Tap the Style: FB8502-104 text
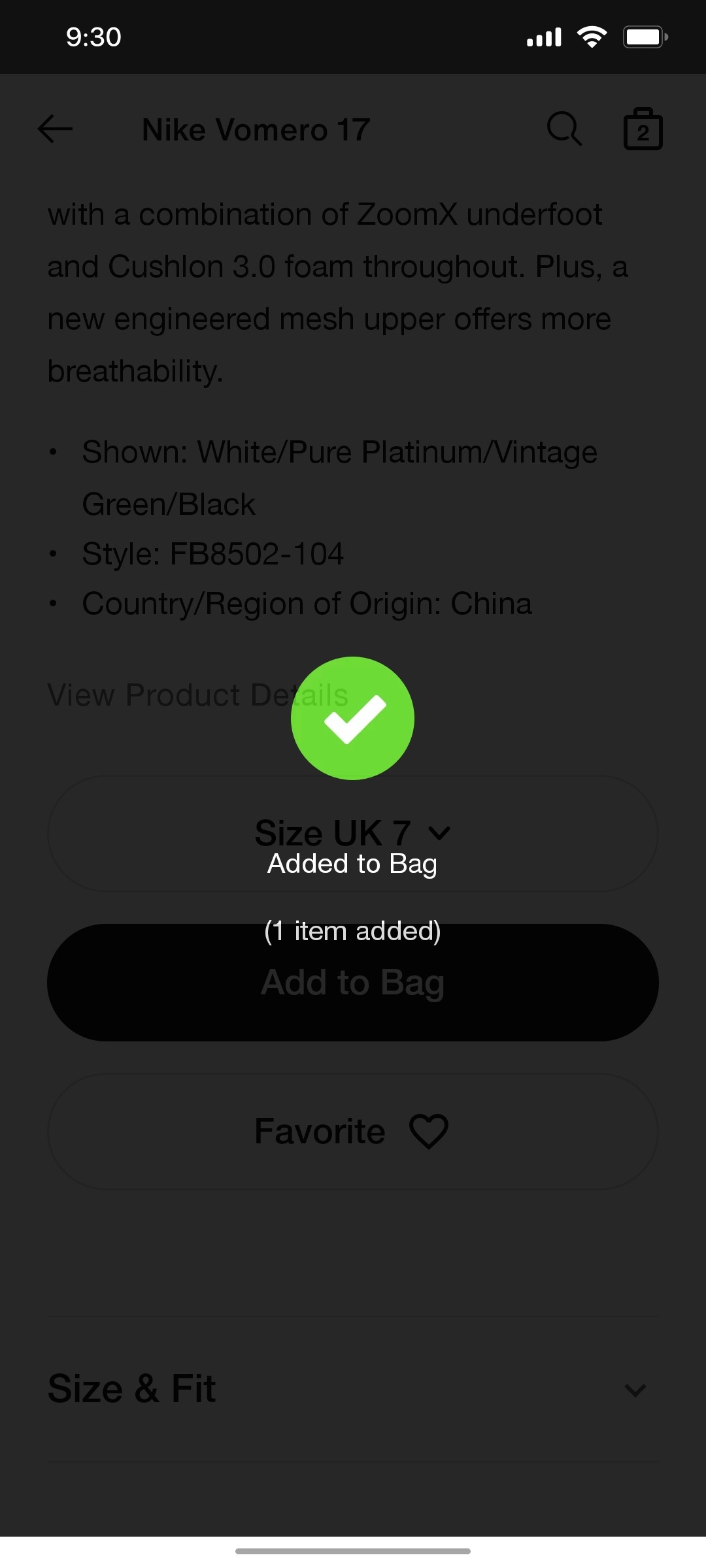 [x=212, y=553]
